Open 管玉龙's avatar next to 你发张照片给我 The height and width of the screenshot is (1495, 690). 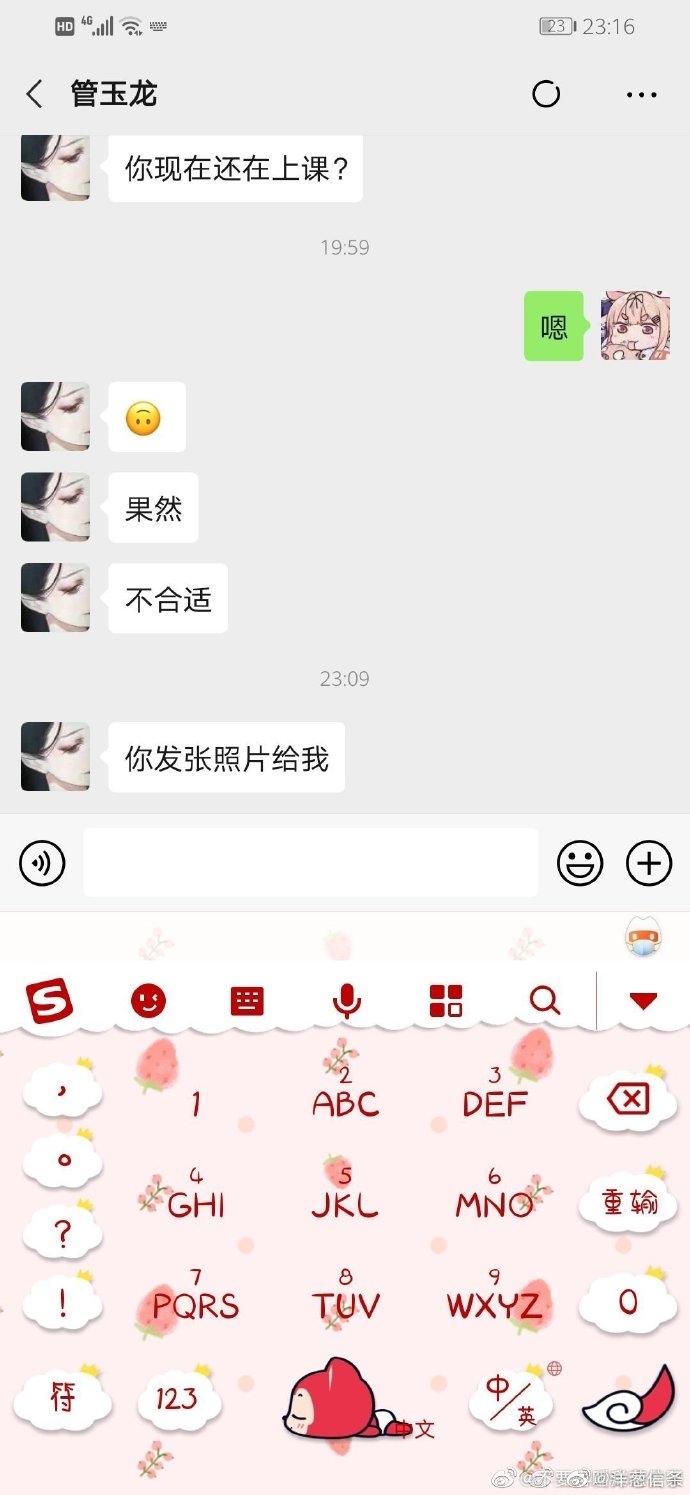click(55, 757)
